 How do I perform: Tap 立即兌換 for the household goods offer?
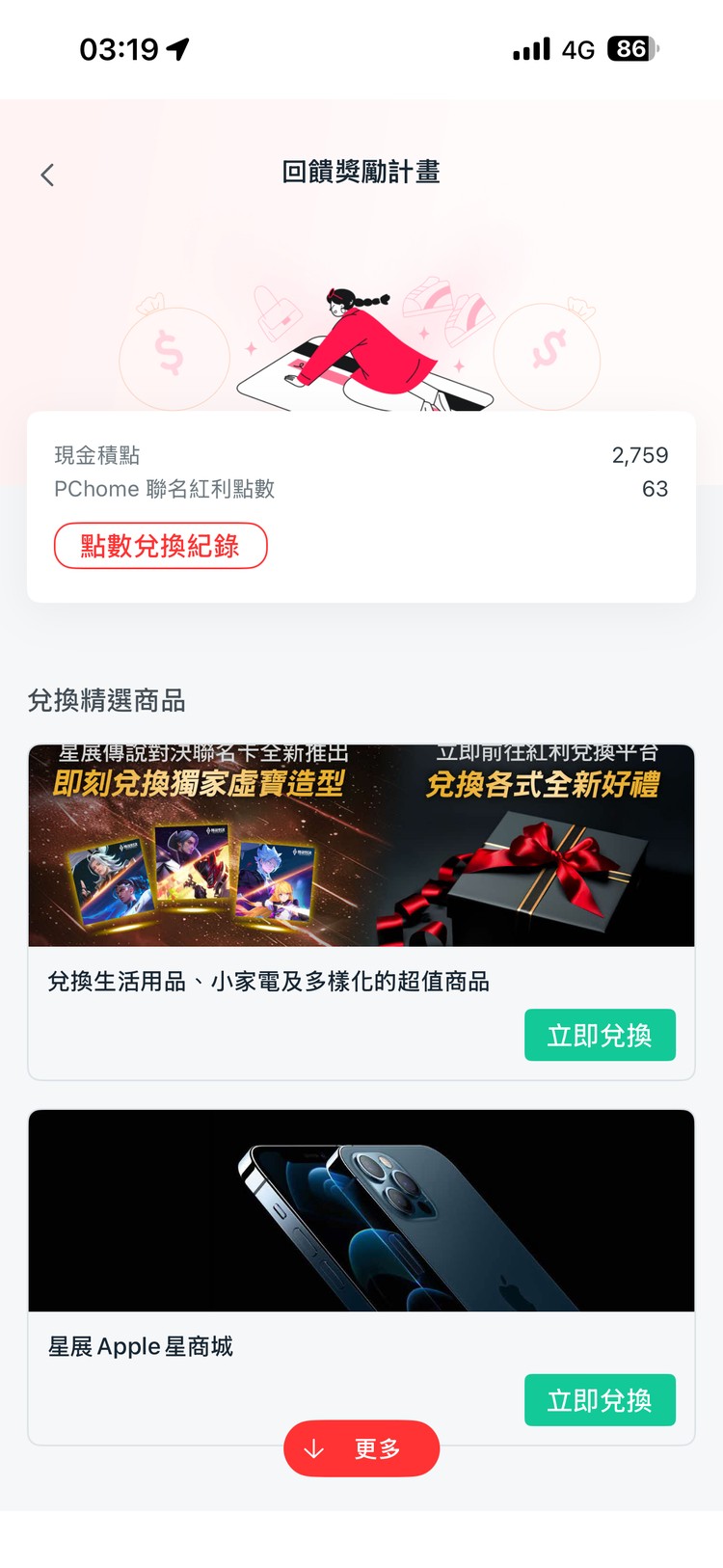tap(600, 1035)
